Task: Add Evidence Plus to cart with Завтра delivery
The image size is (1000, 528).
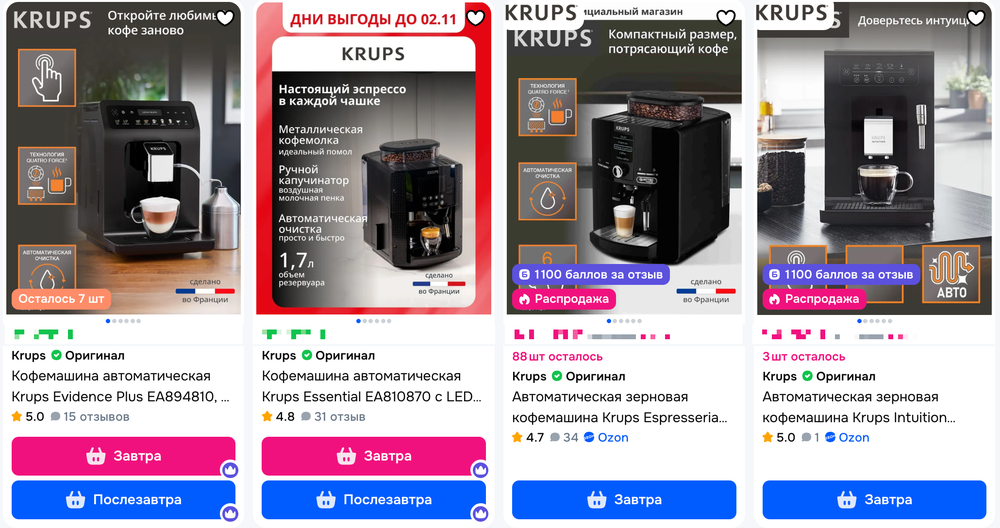Action: click(123, 456)
